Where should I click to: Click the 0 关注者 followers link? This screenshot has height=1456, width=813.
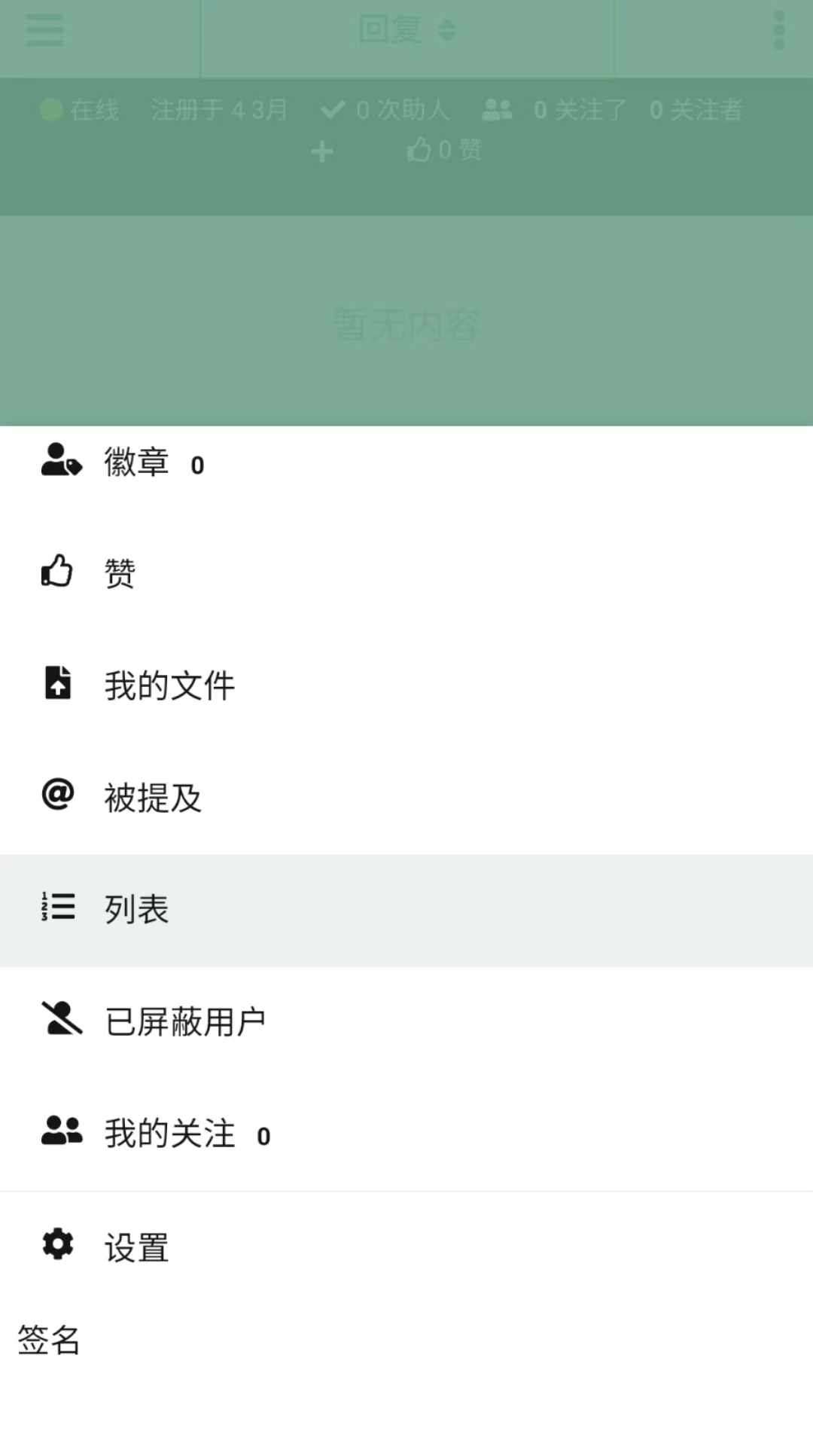point(696,109)
